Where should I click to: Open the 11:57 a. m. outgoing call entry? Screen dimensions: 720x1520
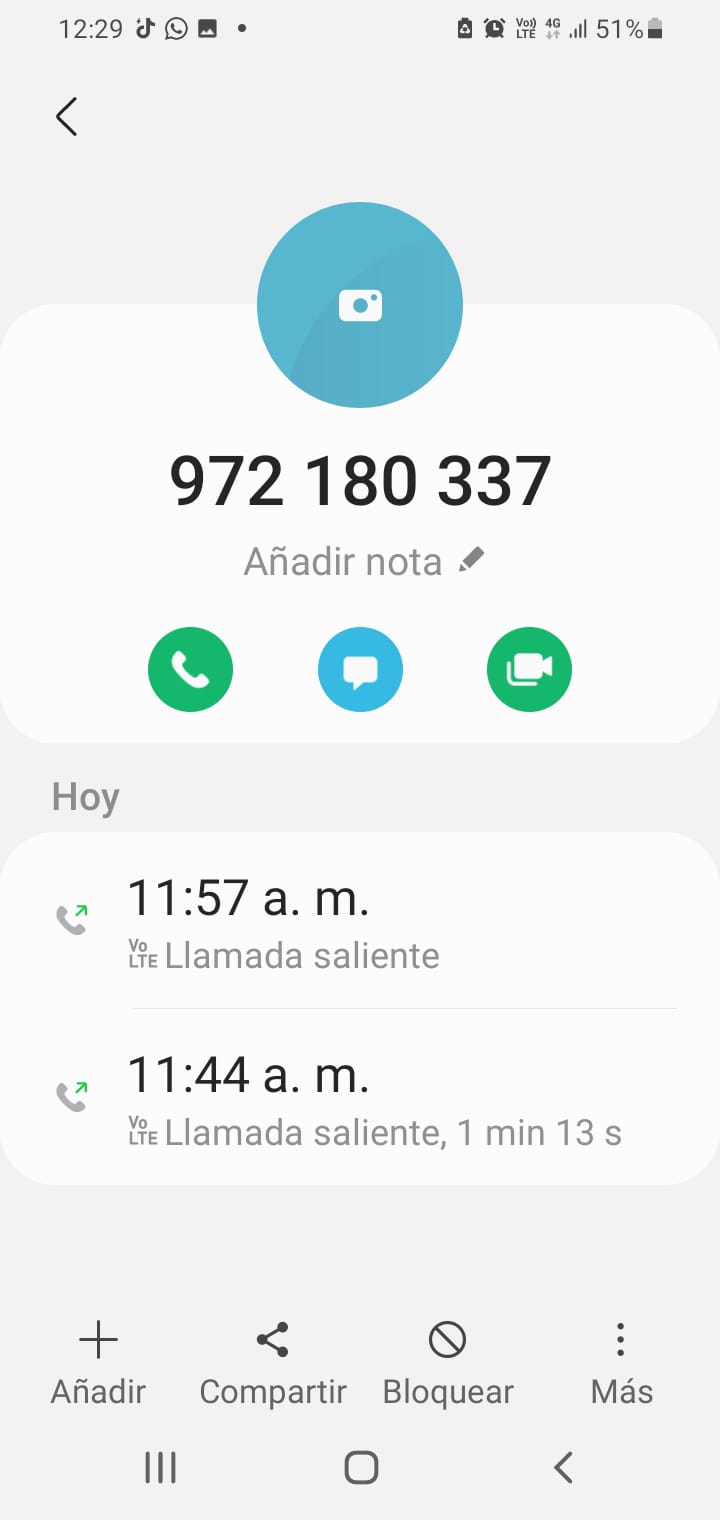click(x=360, y=921)
